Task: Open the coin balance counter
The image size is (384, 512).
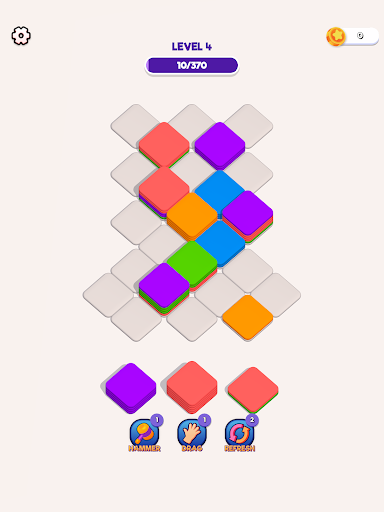Action: tap(352, 36)
